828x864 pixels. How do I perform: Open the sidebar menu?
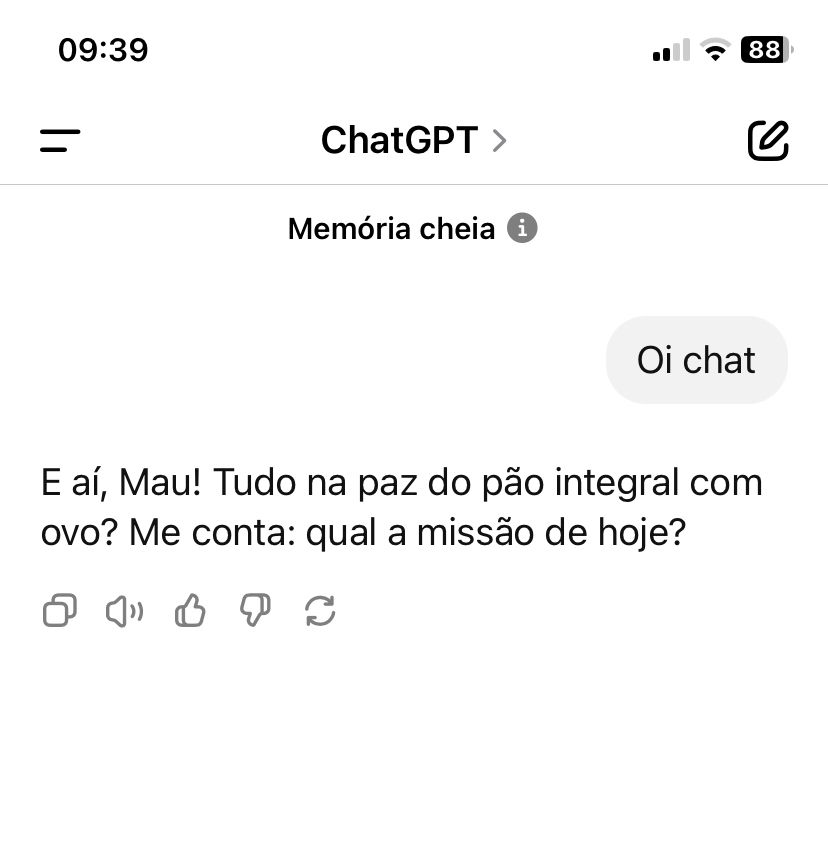pos(60,141)
